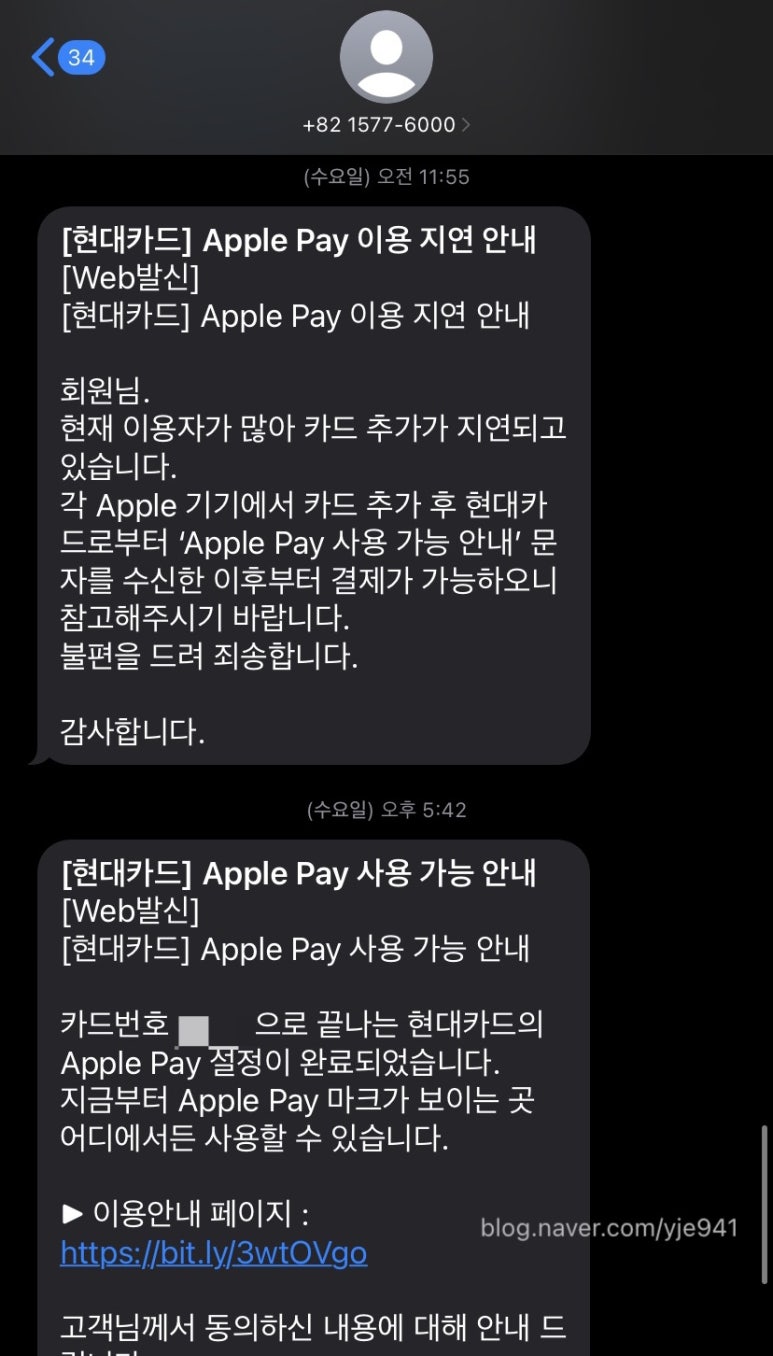Open contact details for +82 1577-6000
Viewport: 773px width, 1356px height.
click(386, 125)
